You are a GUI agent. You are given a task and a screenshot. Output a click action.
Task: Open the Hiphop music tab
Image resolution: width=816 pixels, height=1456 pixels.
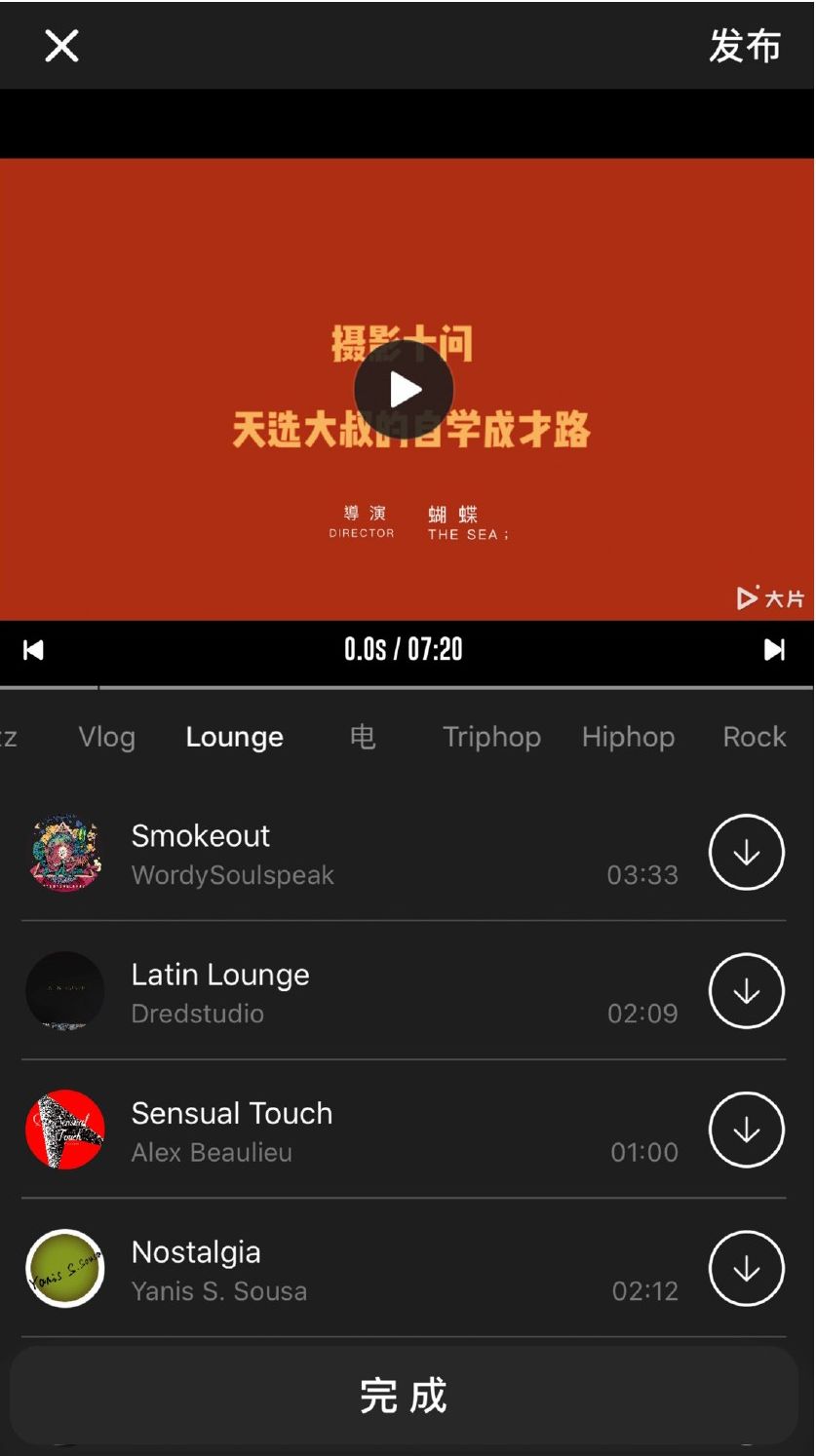point(628,737)
